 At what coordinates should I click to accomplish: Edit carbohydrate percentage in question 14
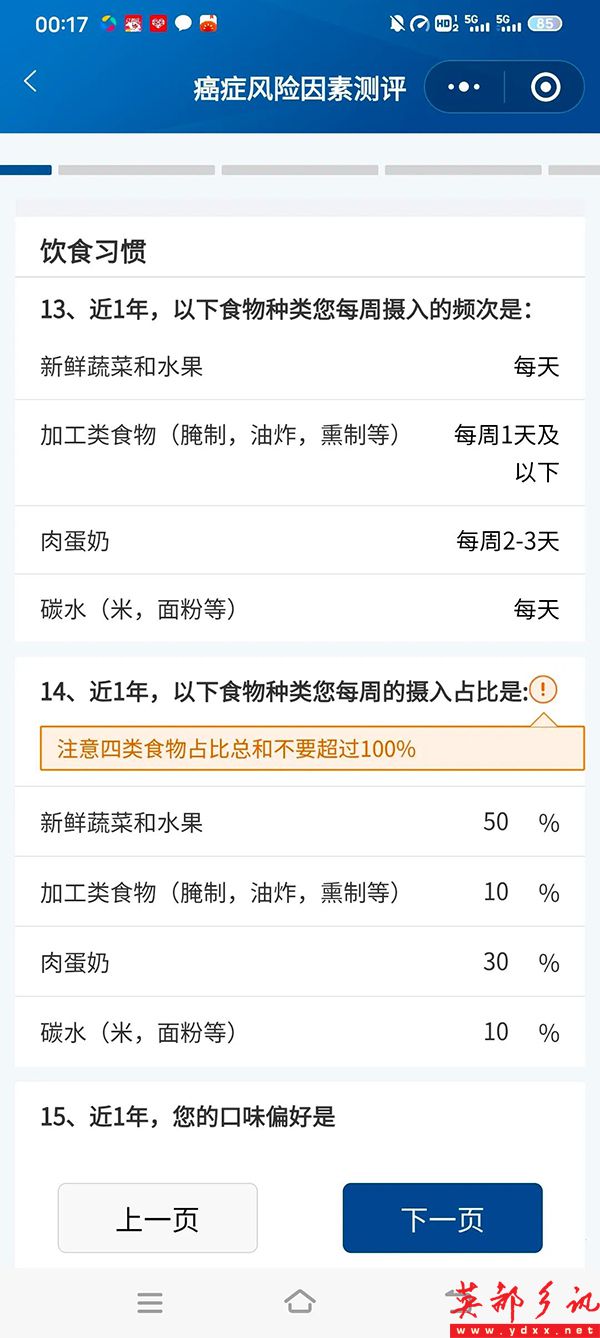coord(496,1032)
